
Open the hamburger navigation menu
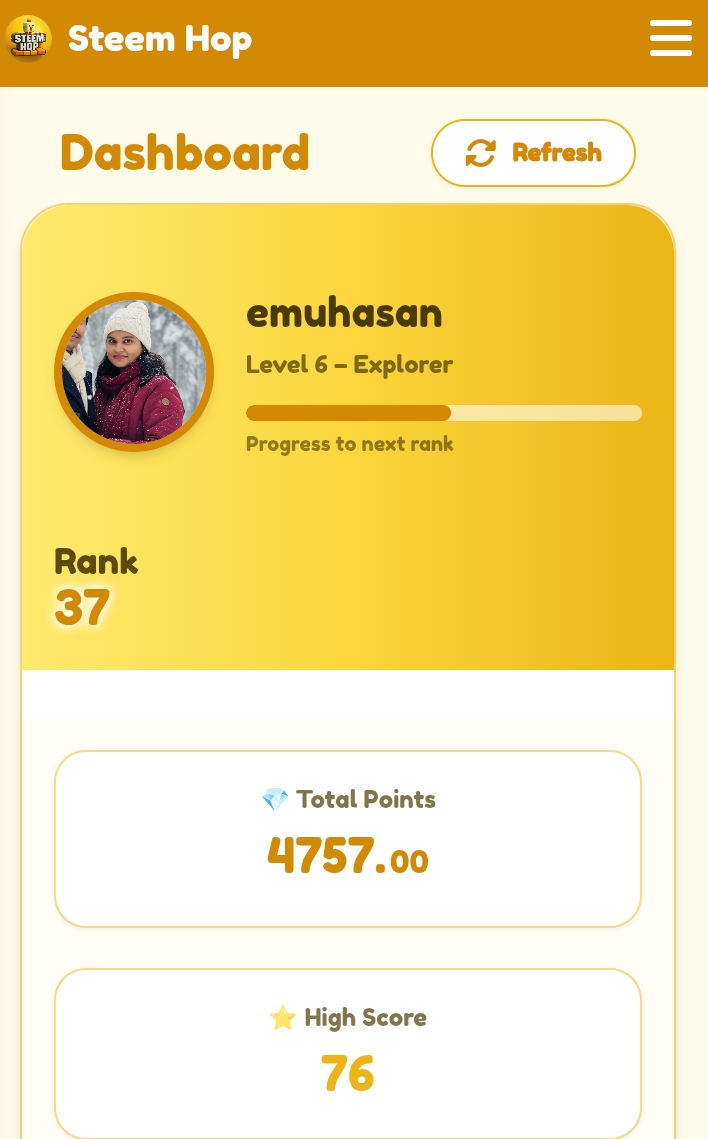click(x=670, y=39)
